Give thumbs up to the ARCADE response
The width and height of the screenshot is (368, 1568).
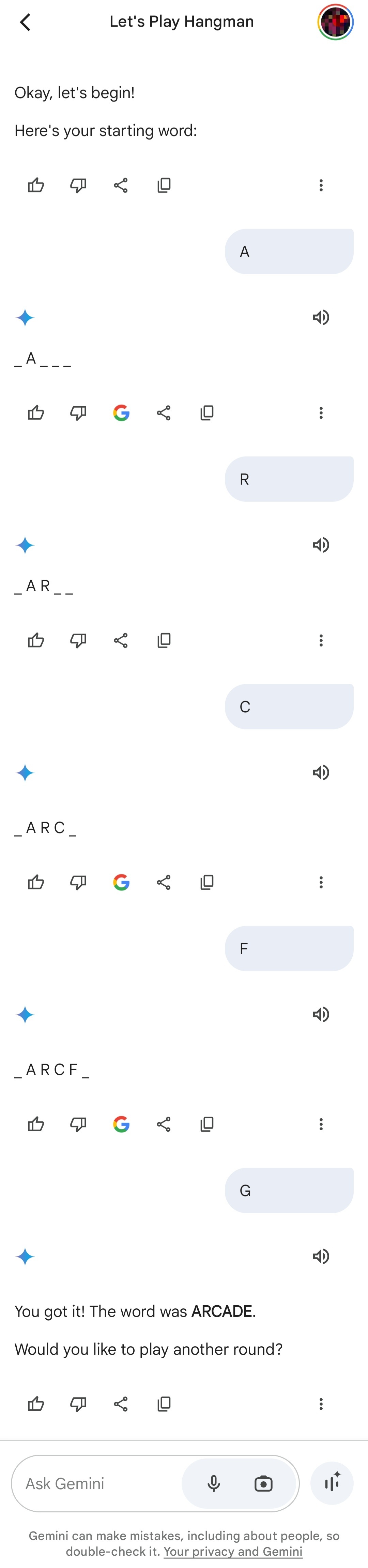pyautogui.click(x=36, y=1404)
